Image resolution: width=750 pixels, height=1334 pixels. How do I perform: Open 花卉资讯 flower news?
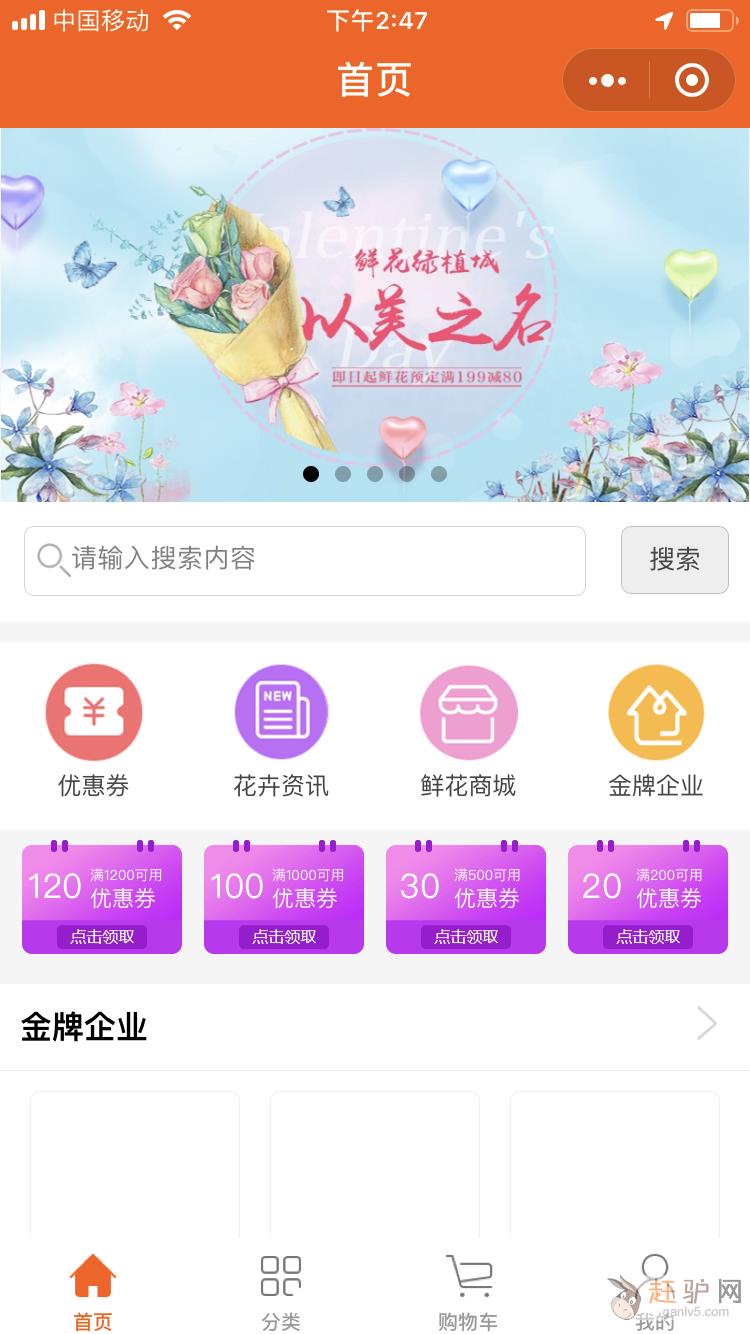tap(281, 731)
